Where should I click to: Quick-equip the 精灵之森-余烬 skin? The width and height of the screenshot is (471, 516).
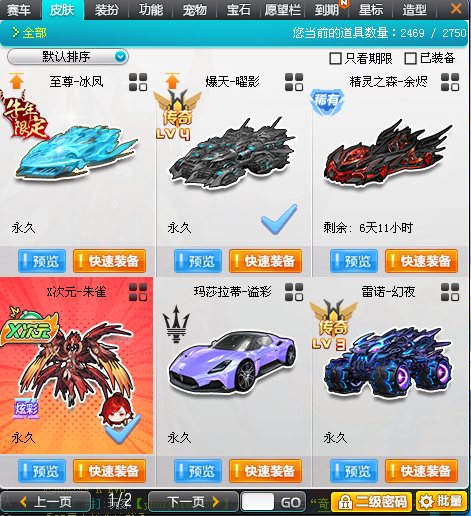click(421, 261)
